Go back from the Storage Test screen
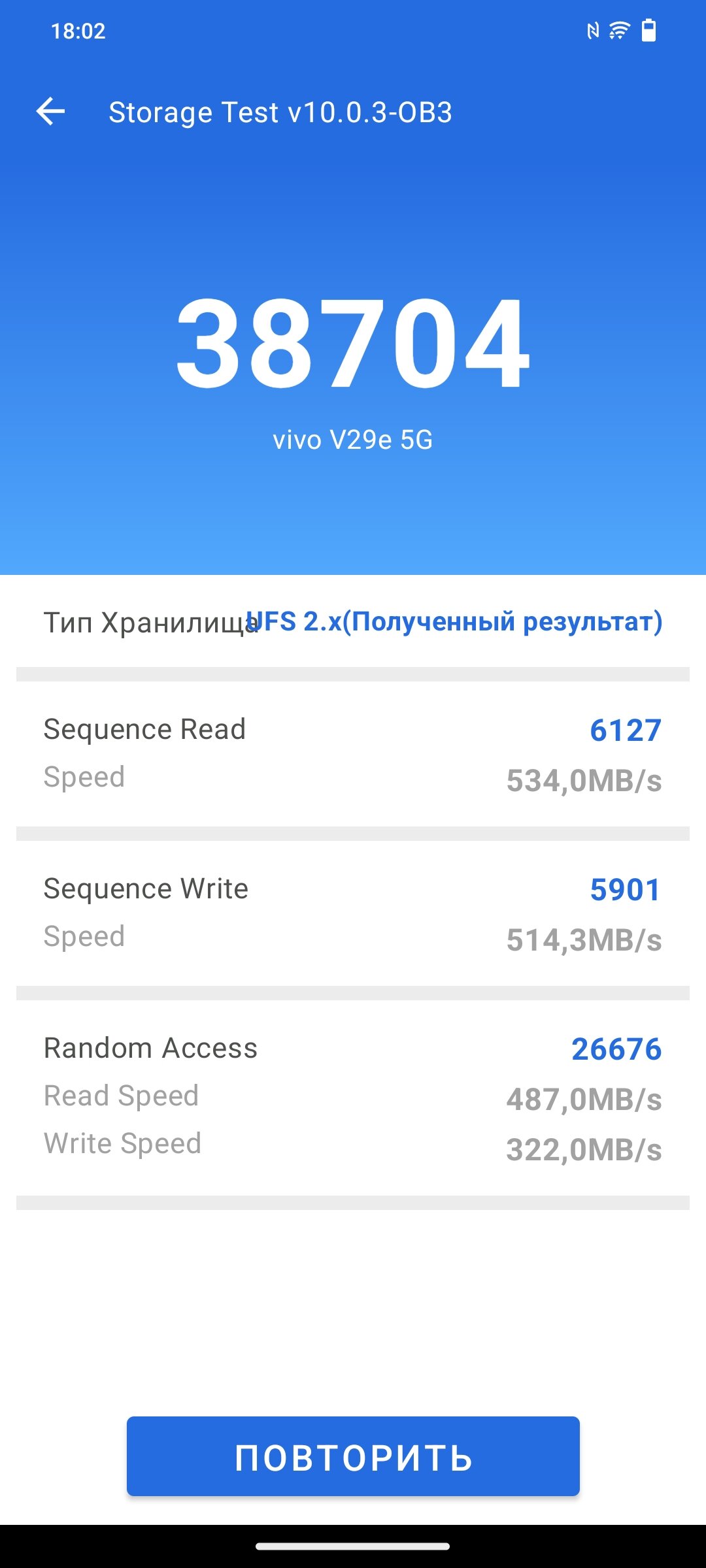This screenshot has width=706, height=1568. [x=50, y=112]
